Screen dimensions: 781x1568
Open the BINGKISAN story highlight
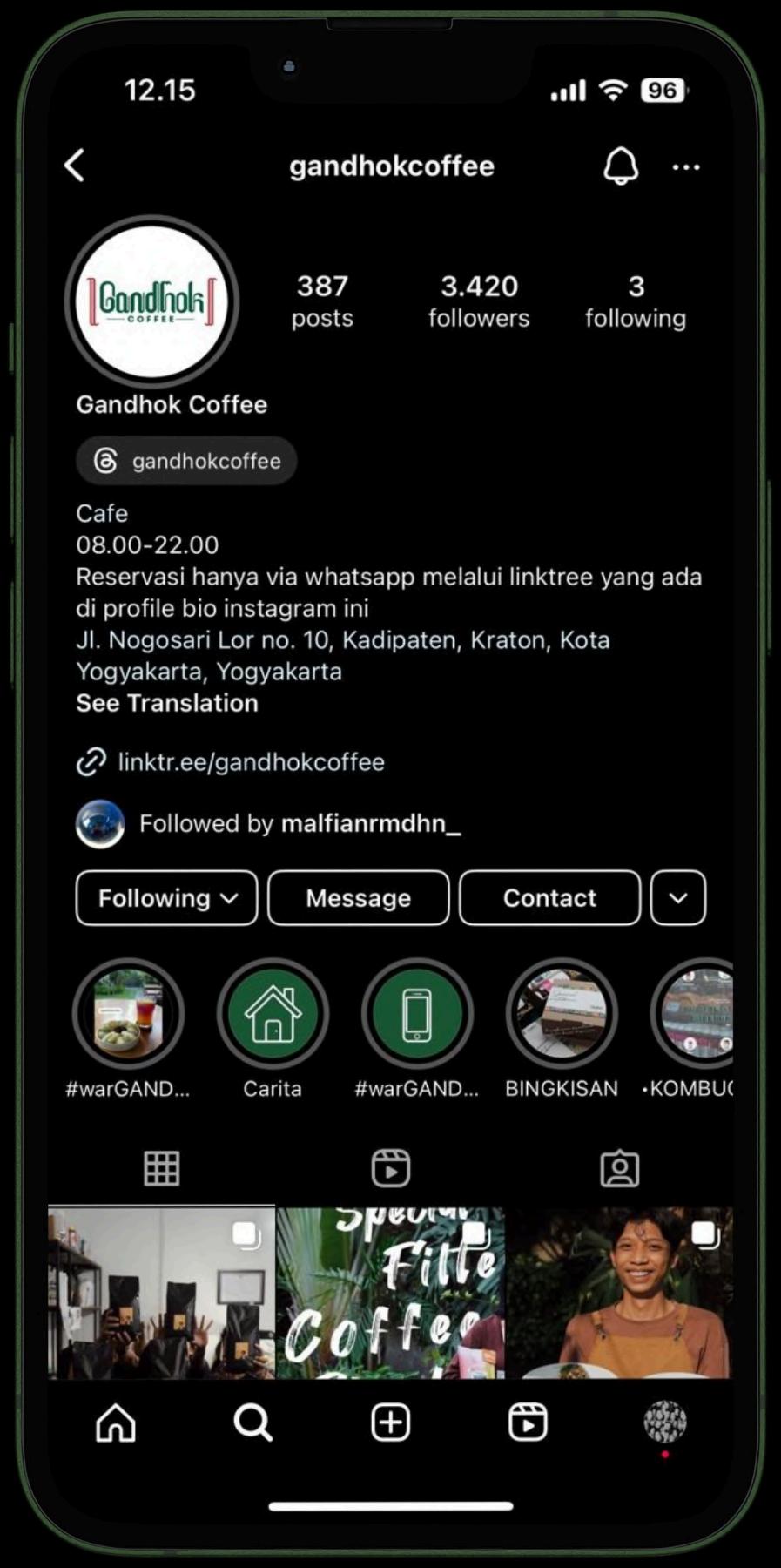point(562,1014)
